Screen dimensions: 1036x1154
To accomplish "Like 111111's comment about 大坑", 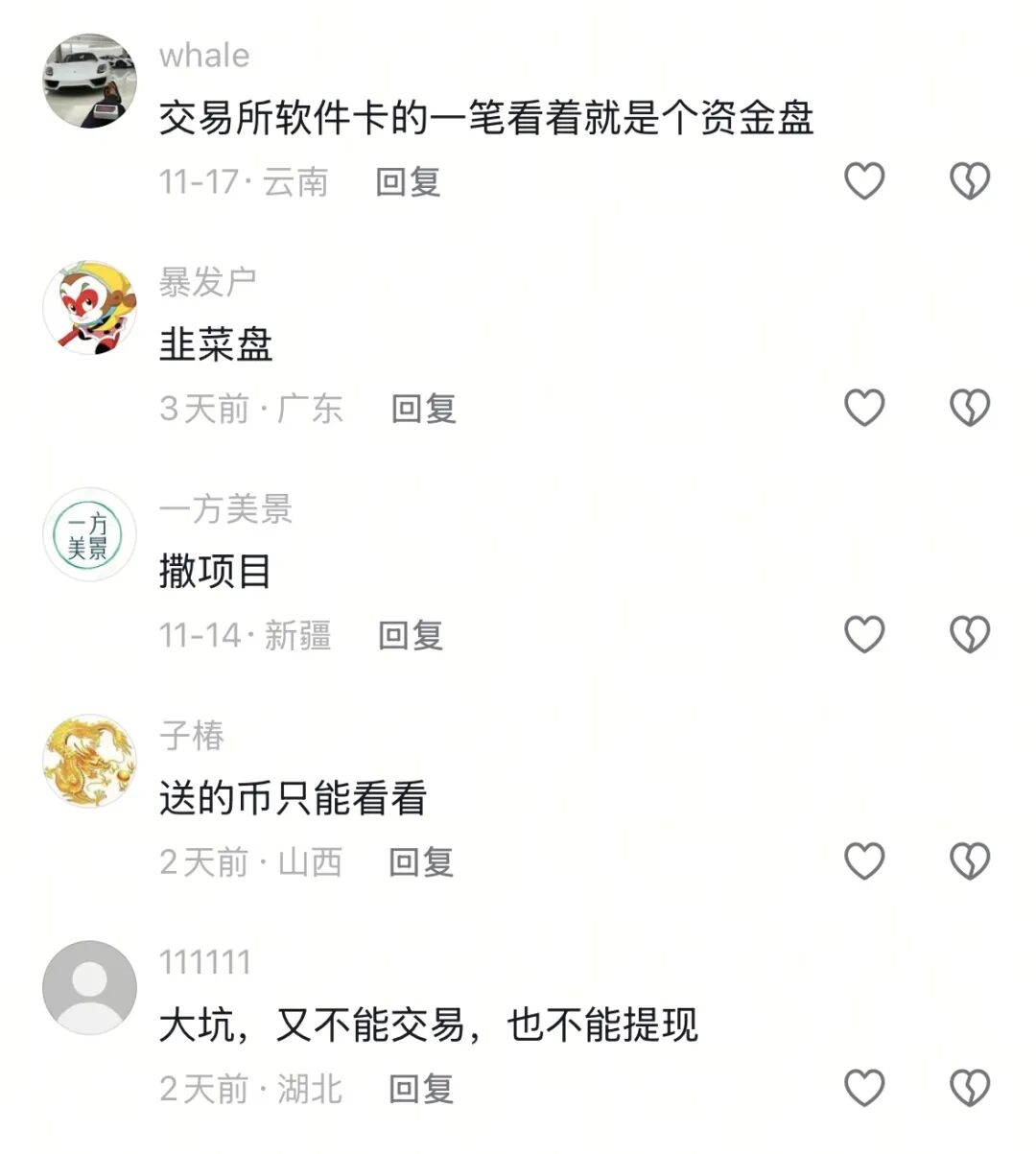I will pos(863,1088).
